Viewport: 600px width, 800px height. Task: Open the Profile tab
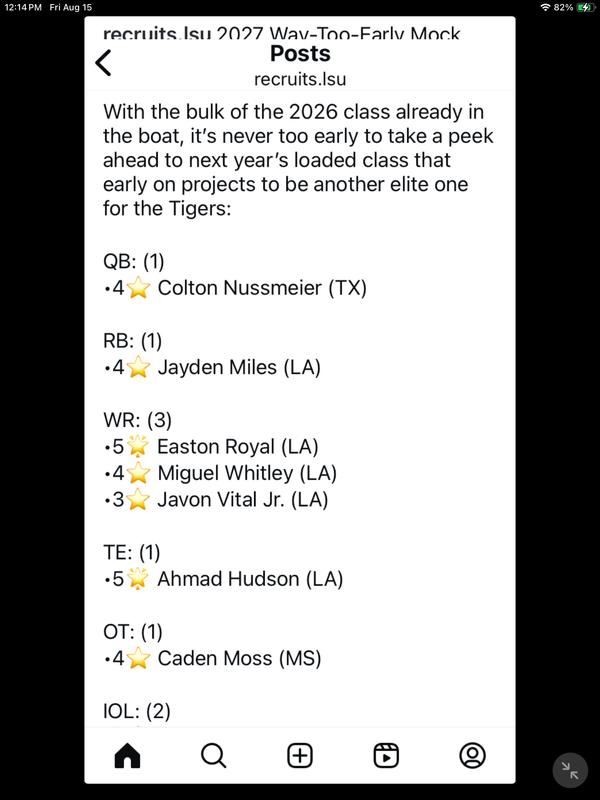472,755
